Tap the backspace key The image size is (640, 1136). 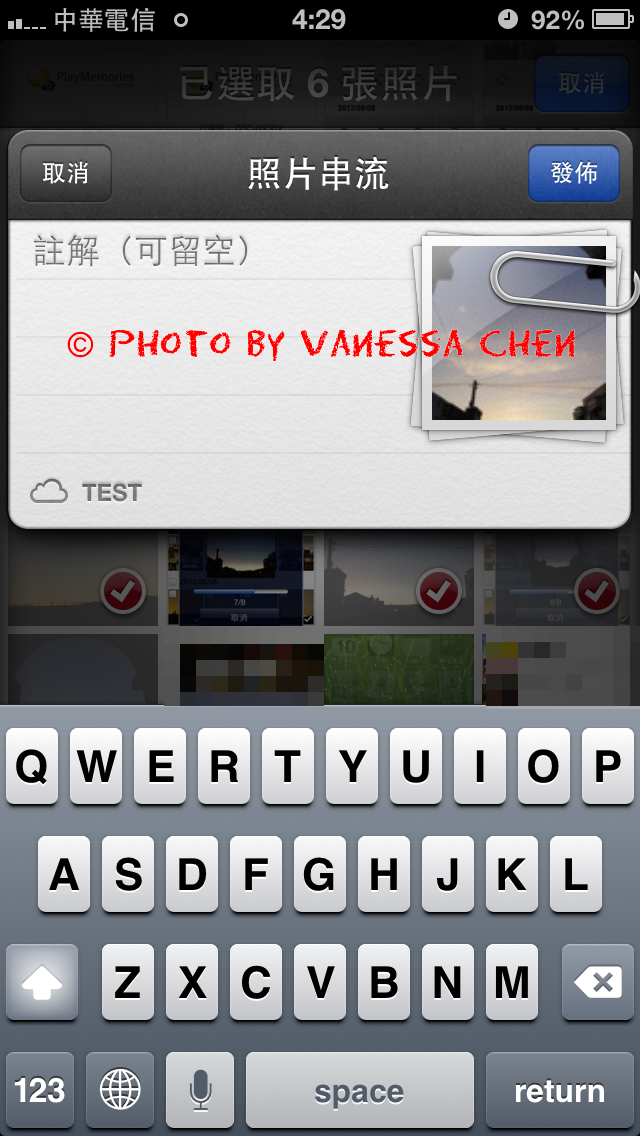(597, 982)
